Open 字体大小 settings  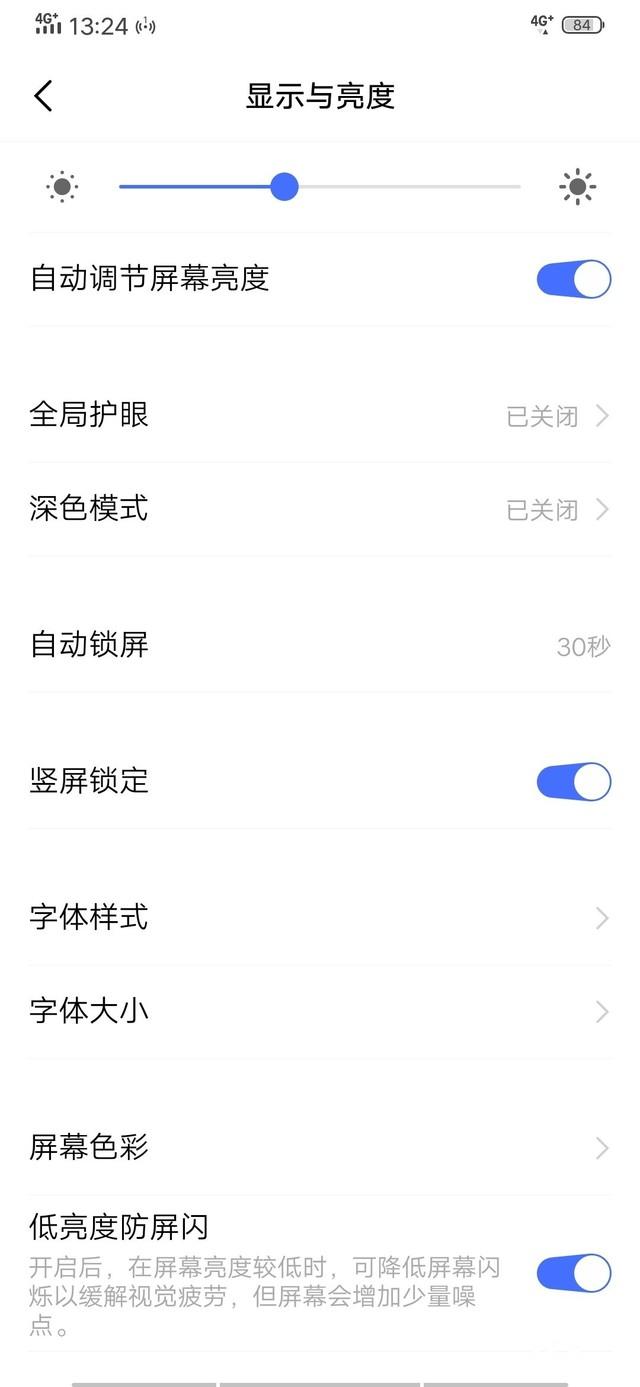320,1011
